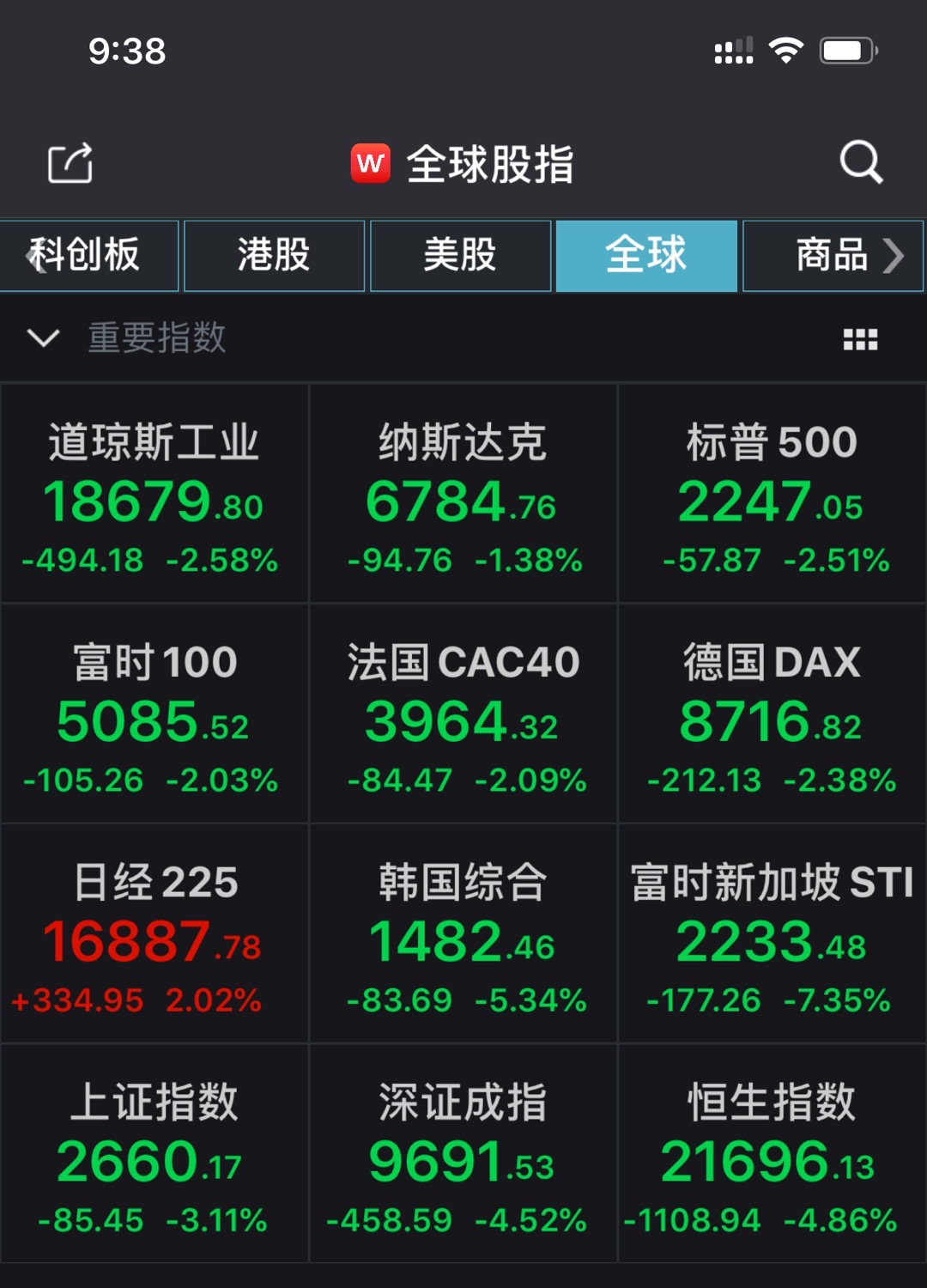
Task: Open 日经 225 index details
Action: coord(154,934)
